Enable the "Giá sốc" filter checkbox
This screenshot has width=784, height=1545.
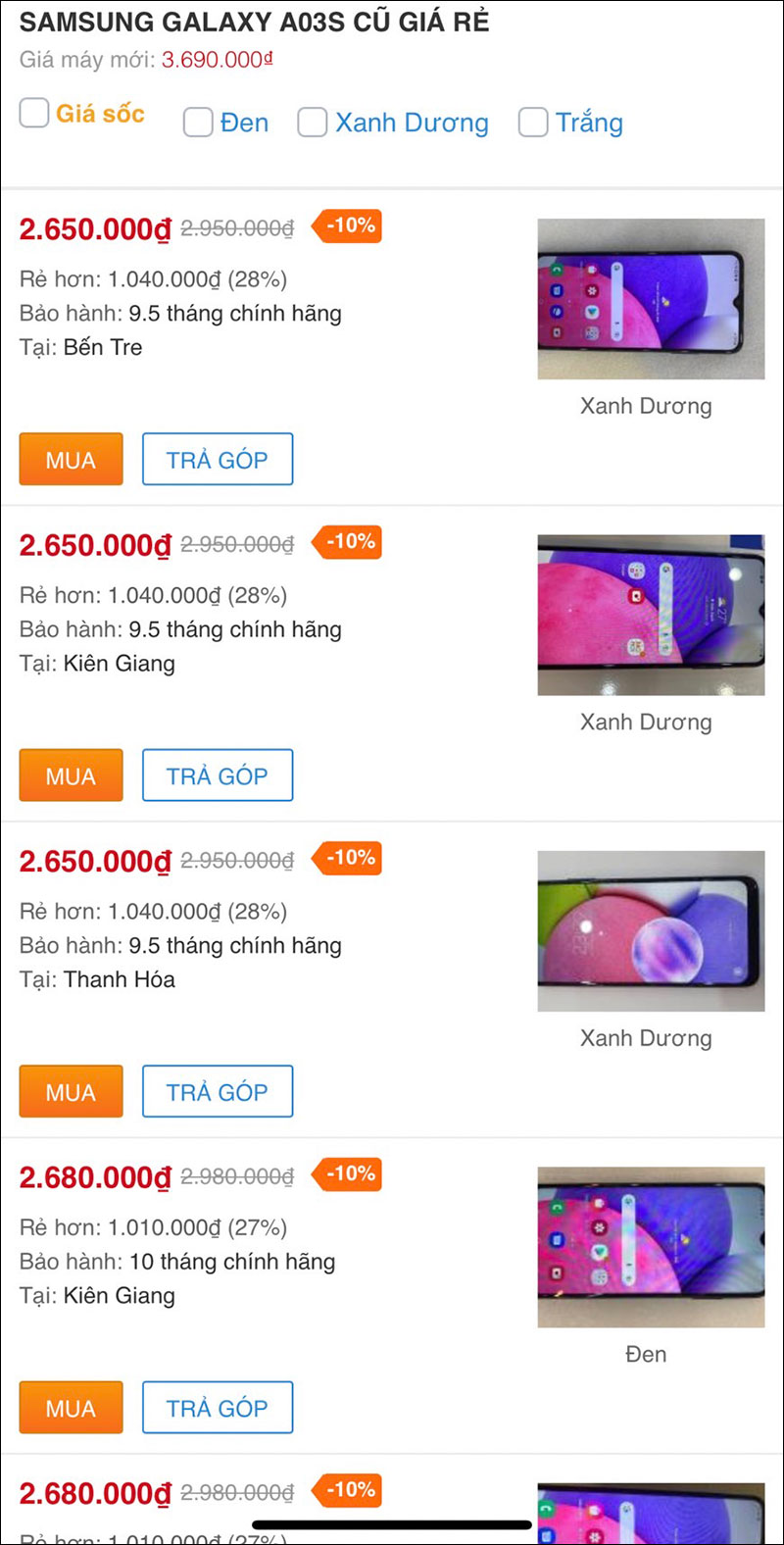point(34,114)
